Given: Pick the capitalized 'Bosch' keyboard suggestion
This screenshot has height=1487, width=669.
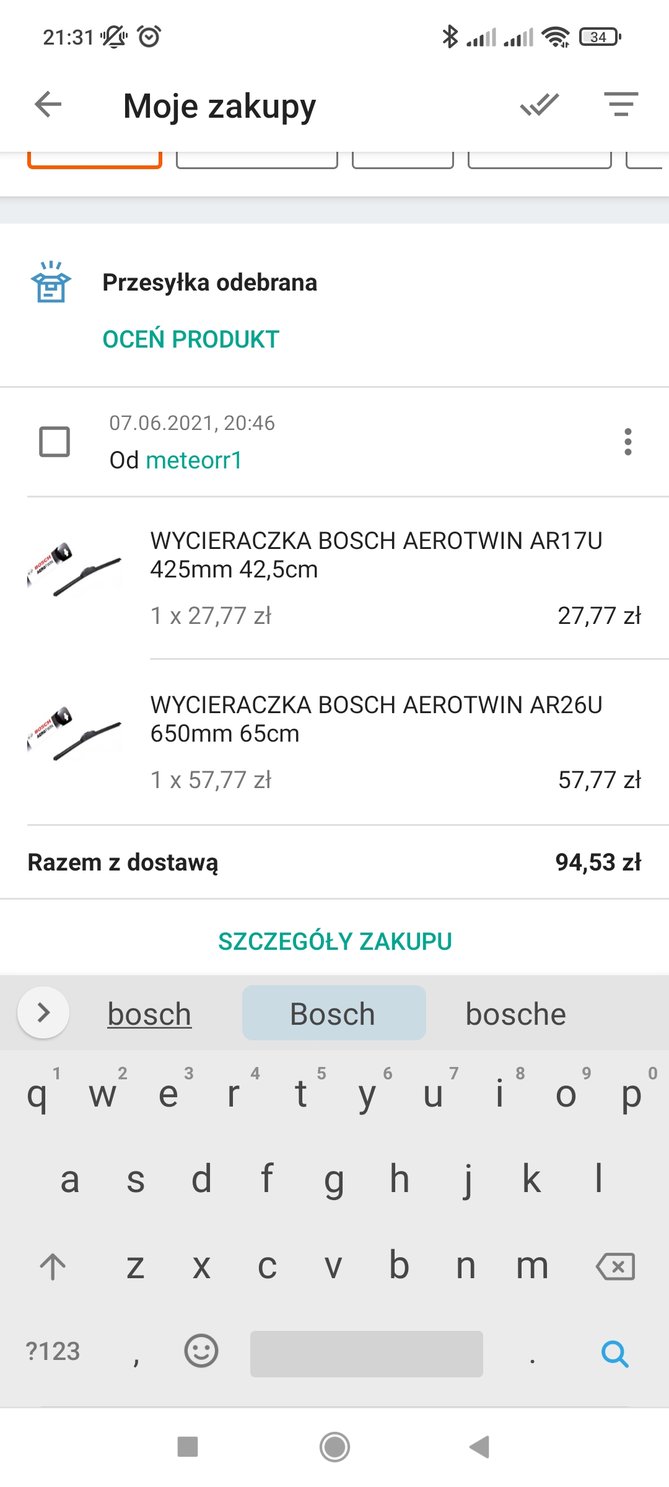Looking at the screenshot, I should (333, 1013).
